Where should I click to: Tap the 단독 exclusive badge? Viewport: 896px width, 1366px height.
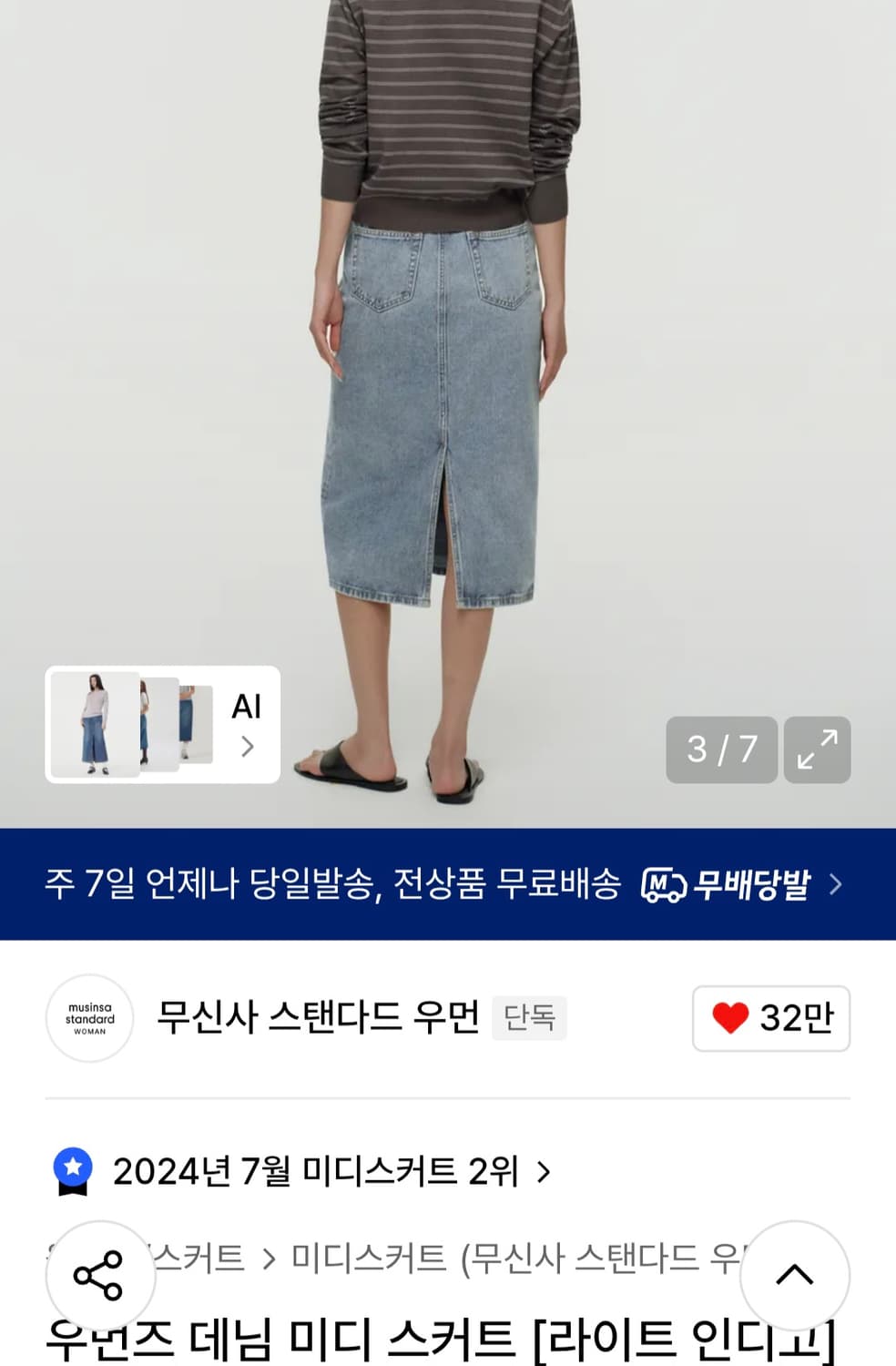529,1019
